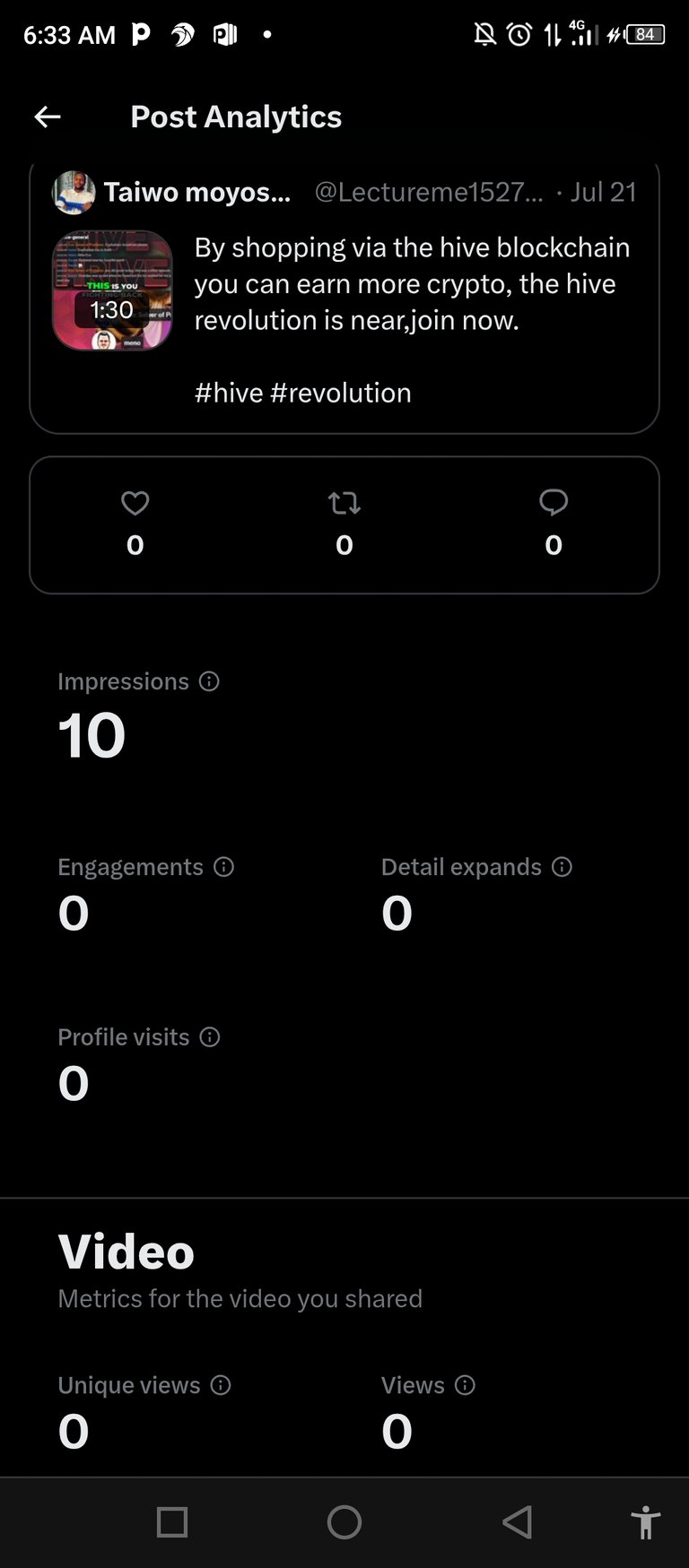This screenshot has height=1568, width=689.
Task: Show info about Impressions
Action: click(209, 681)
